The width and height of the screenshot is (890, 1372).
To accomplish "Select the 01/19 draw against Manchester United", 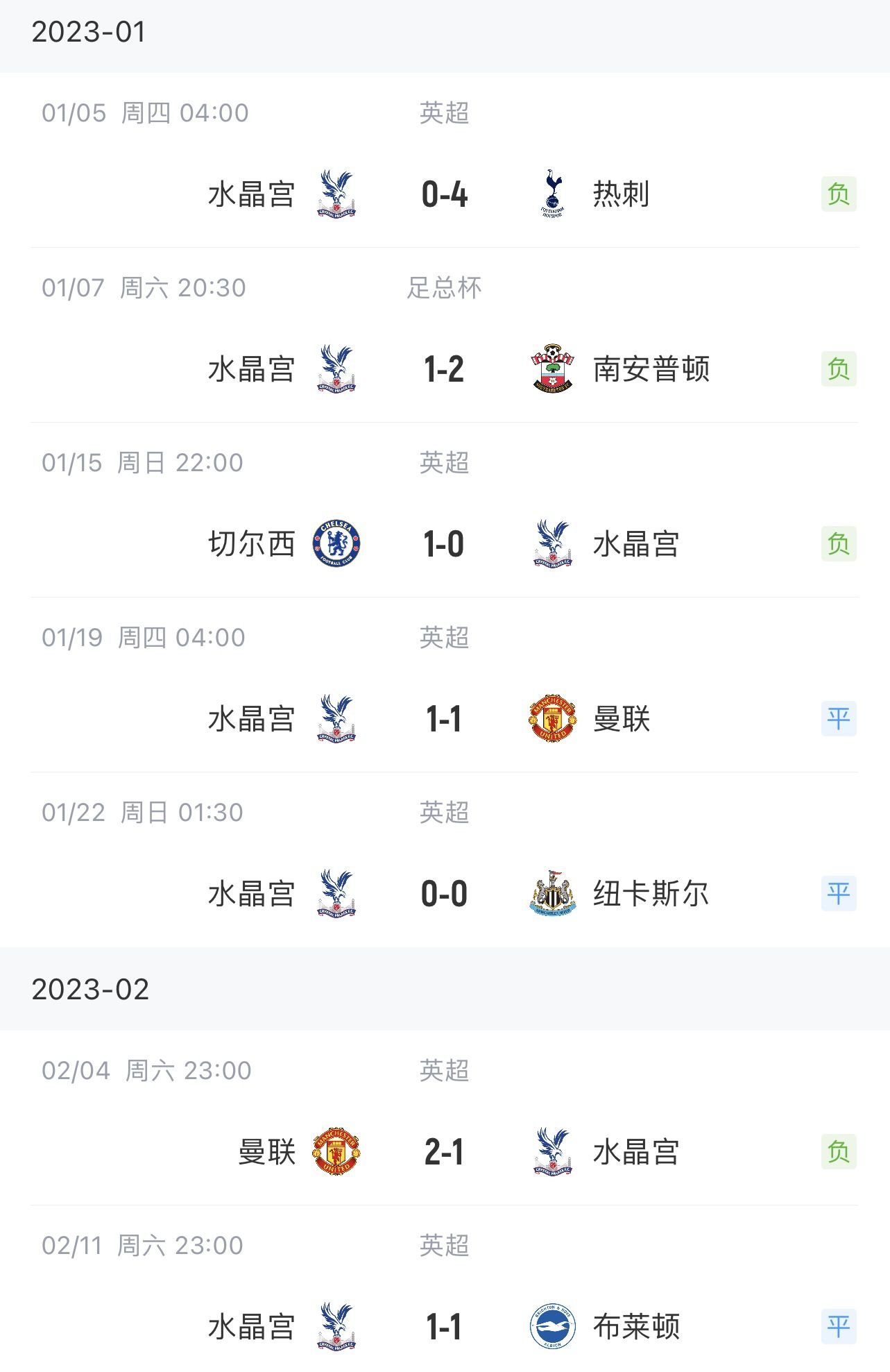I will click(444, 718).
